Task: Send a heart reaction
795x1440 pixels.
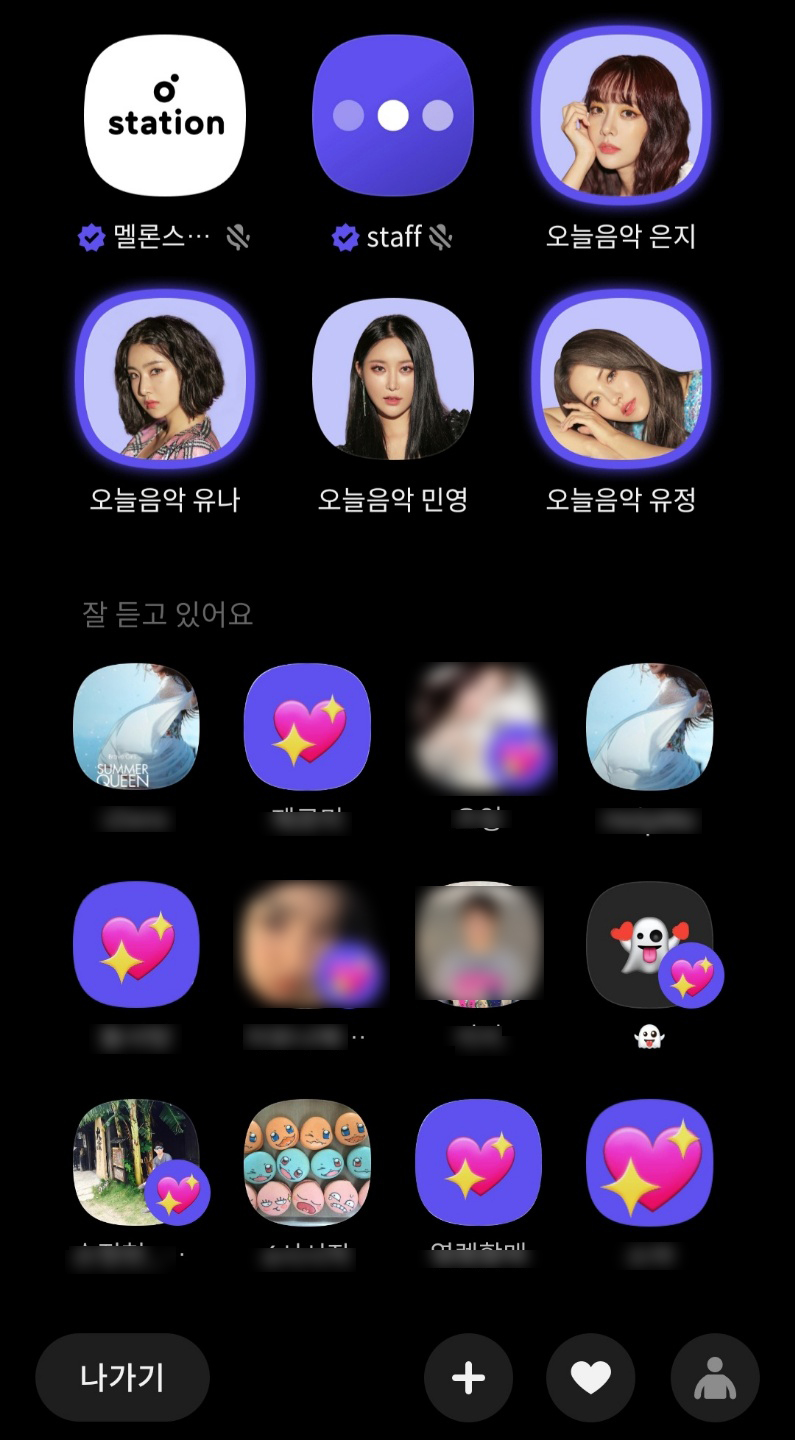Action: [x=590, y=1378]
